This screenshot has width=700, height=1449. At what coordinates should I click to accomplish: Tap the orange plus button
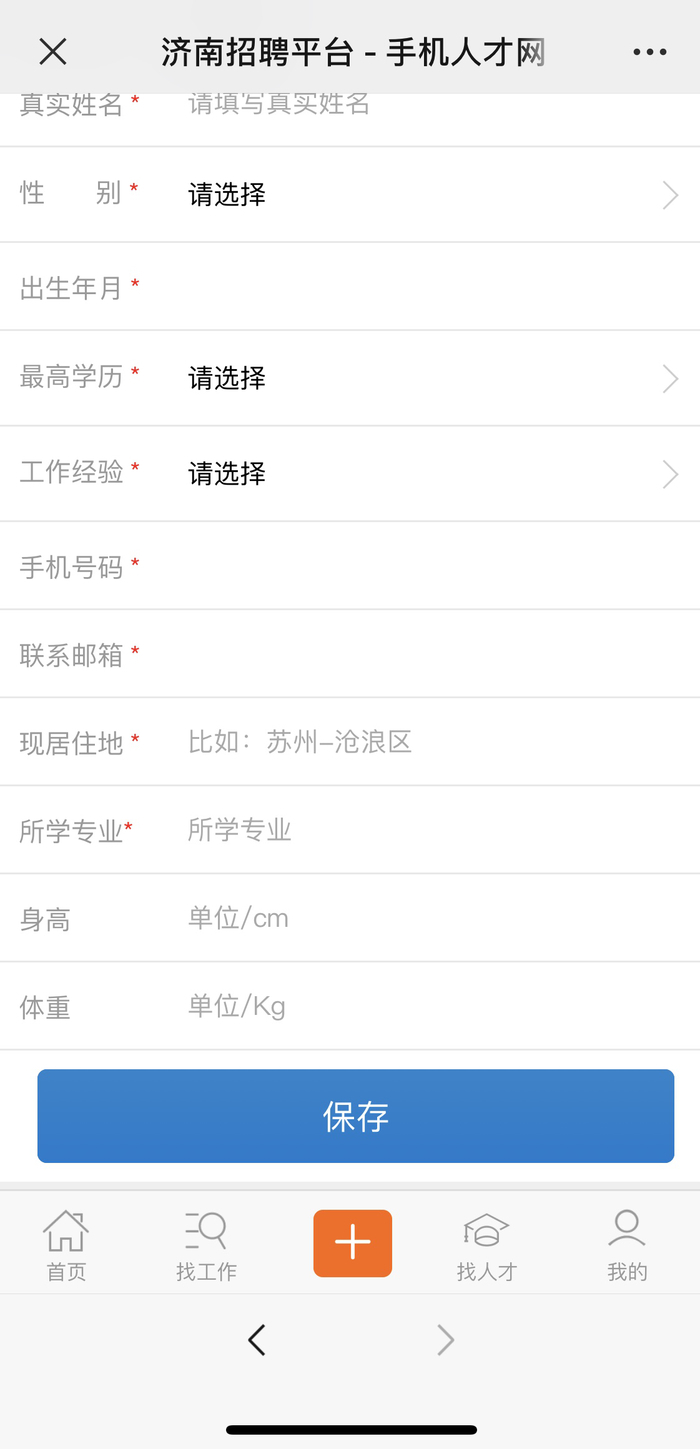coord(352,1243)
